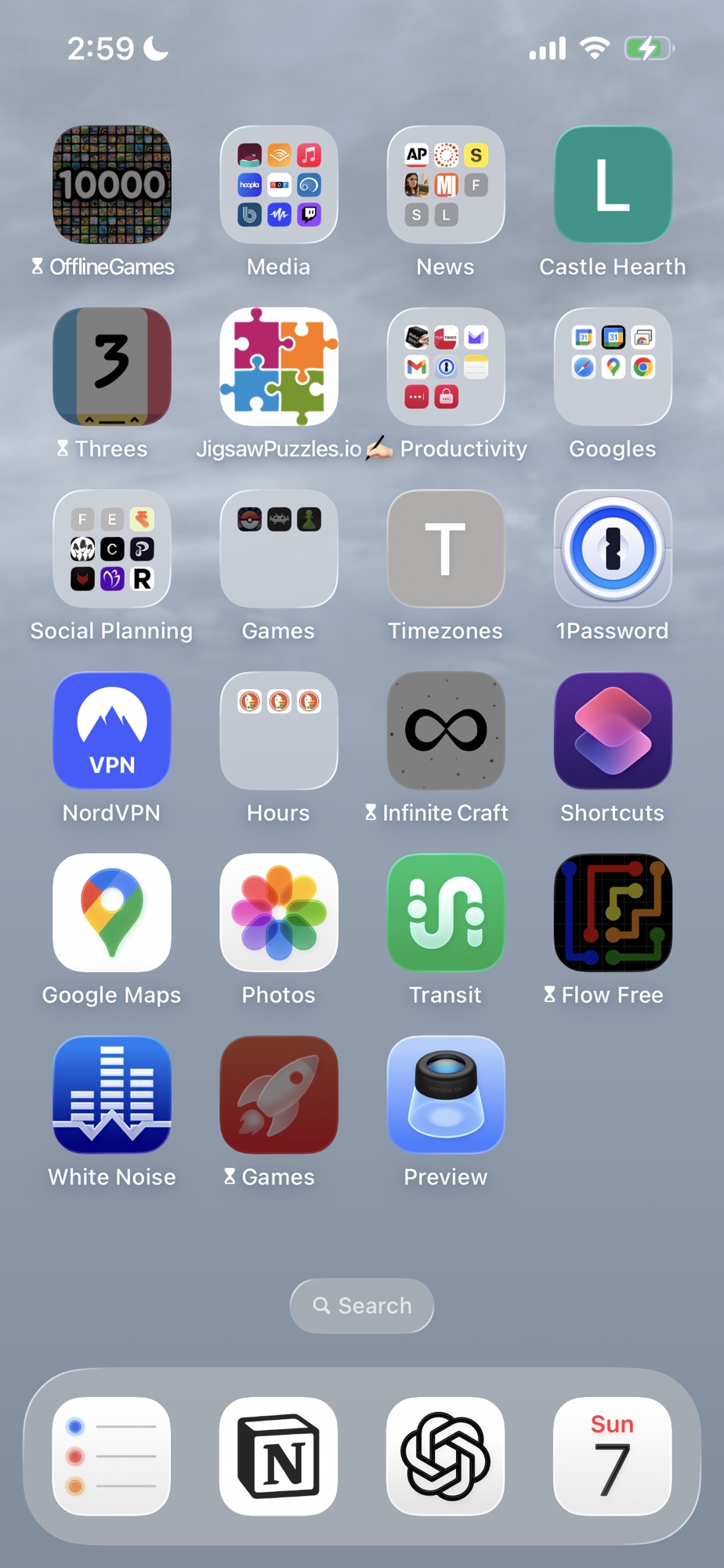Launch the Transit app

point(445,913)
